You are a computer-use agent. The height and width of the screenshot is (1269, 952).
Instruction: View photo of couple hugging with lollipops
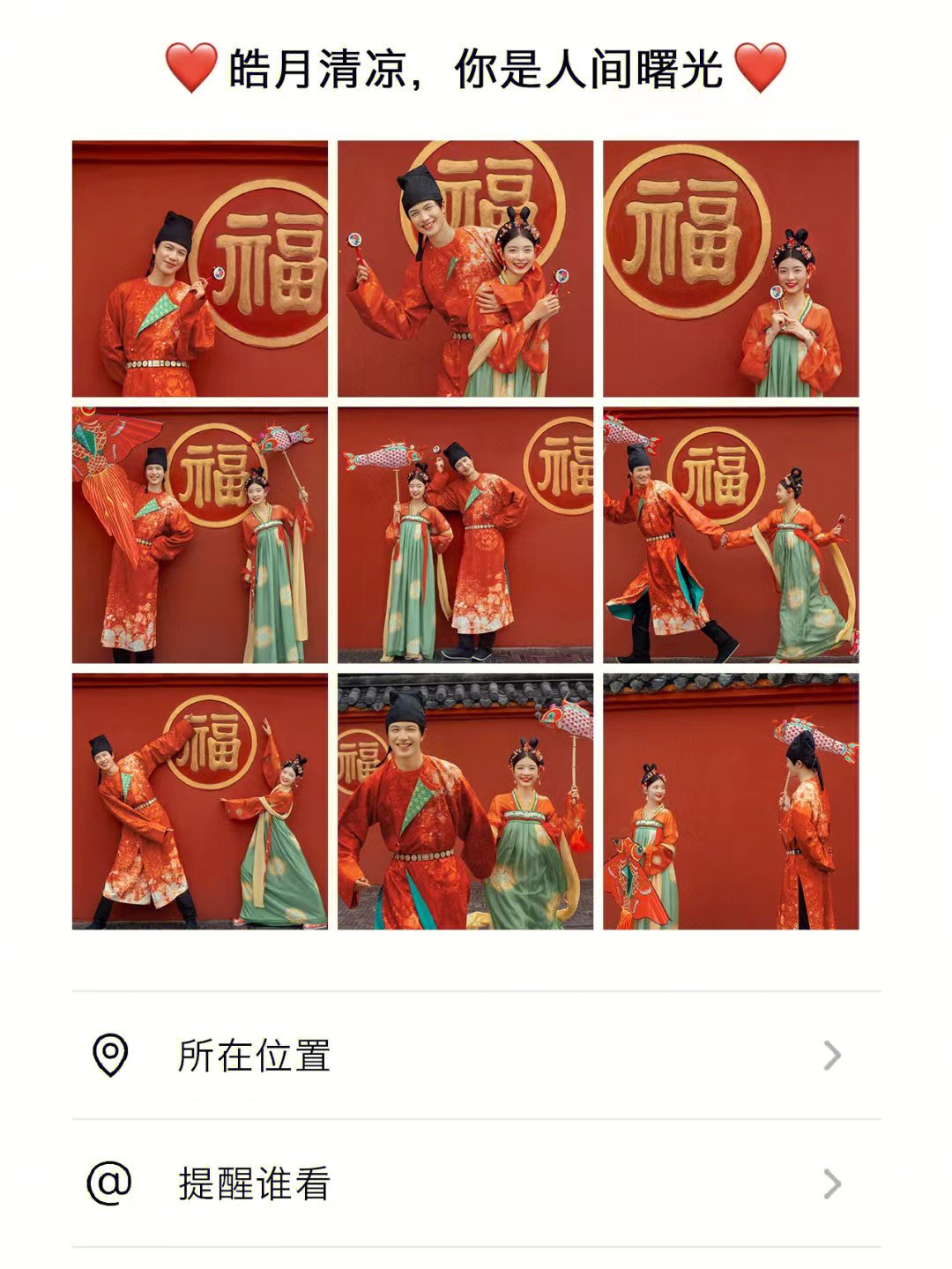[x=465, y=268]
